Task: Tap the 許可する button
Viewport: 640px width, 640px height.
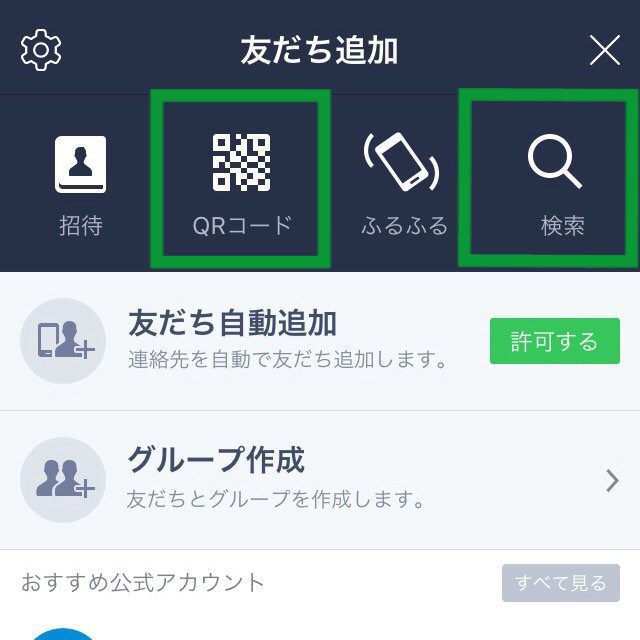Action: point(554,342)
